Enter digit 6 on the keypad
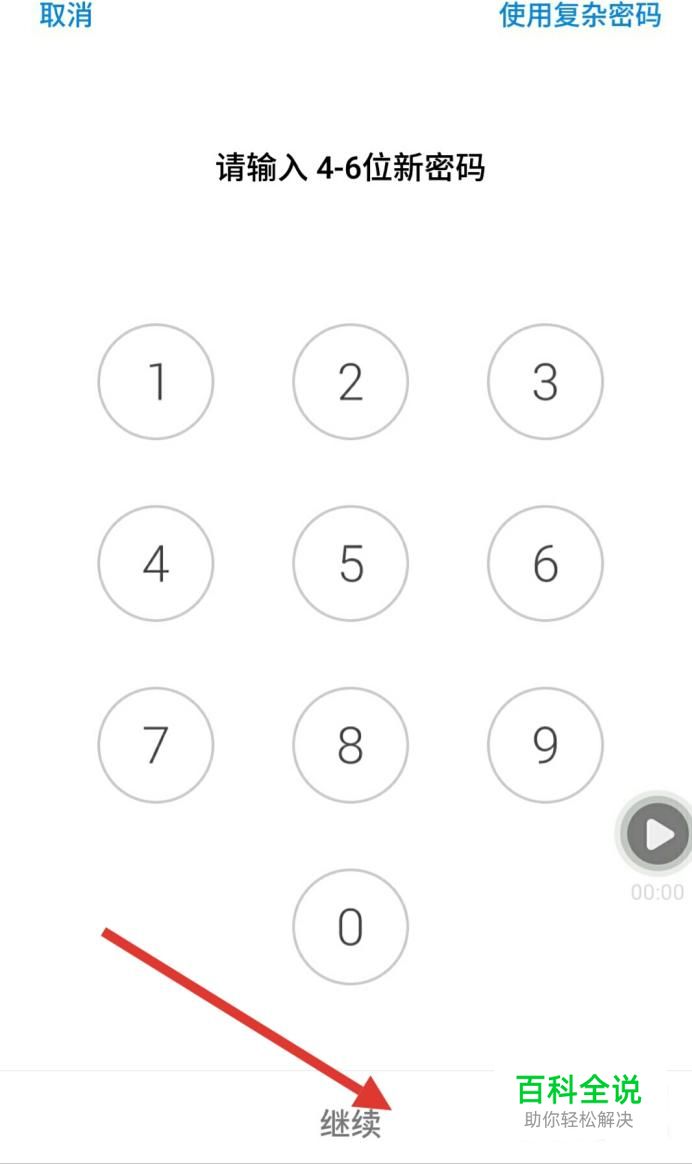Screen dimensions: 692x1164 [x=545, y=563]
